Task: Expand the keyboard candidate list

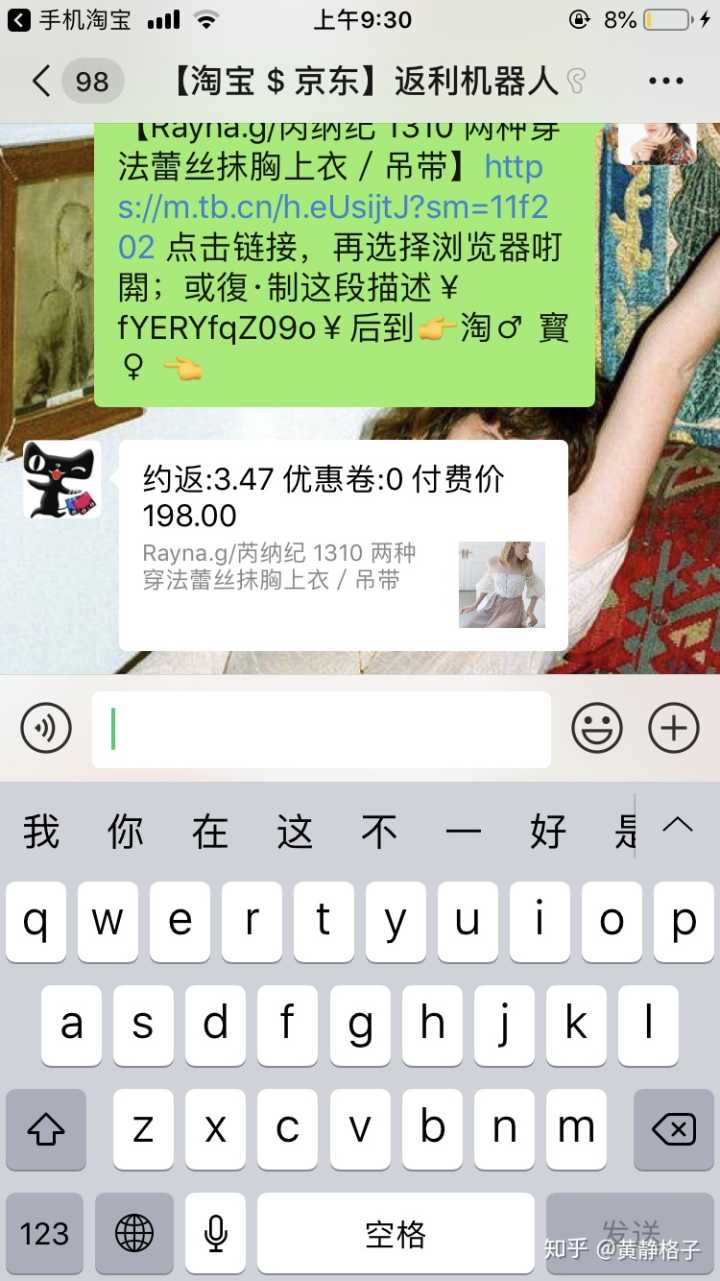Action: 678,826
